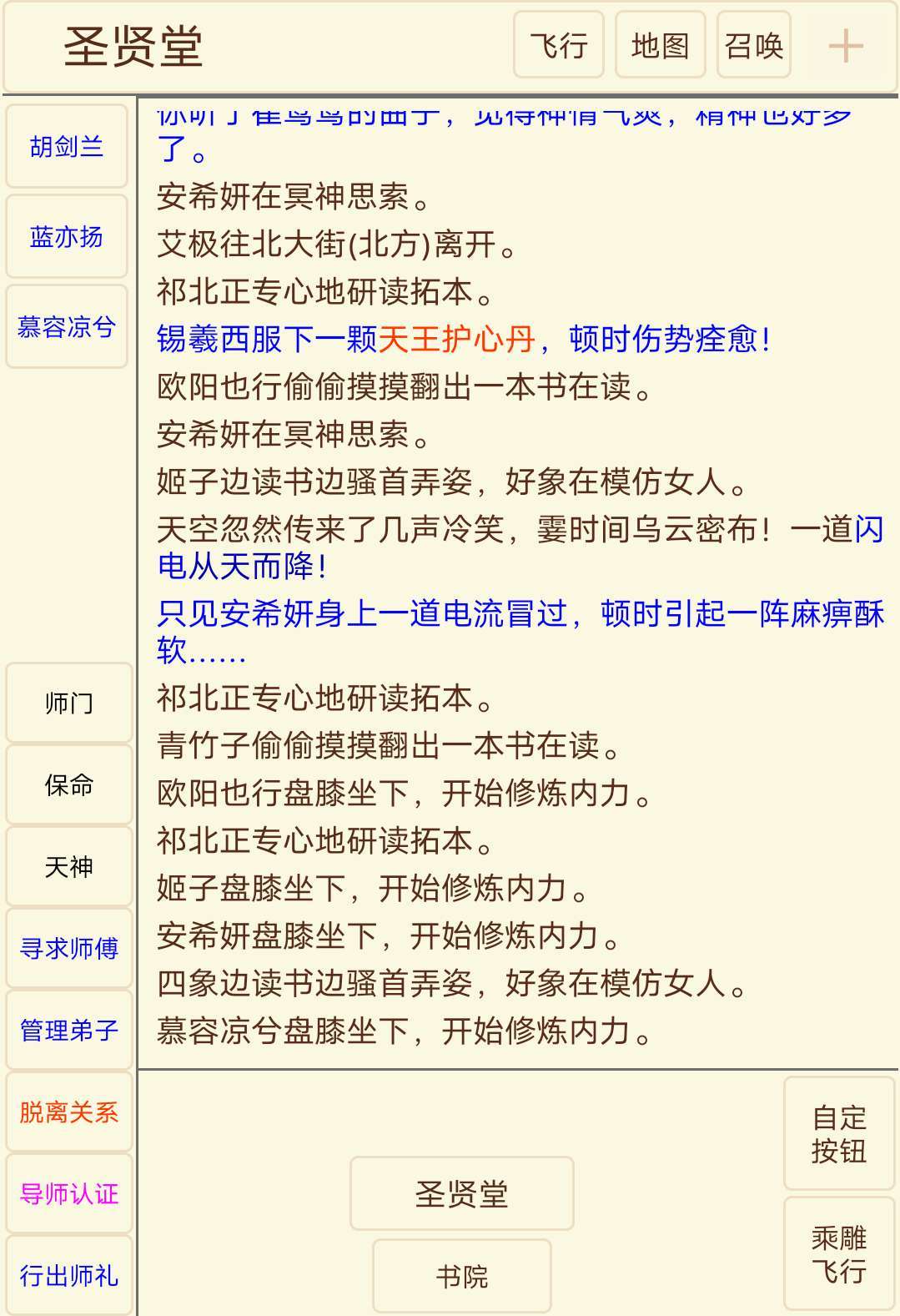Choose character 蓝亦扬
This screenshot has height=1316, width=900.
(x=67, y=237)
